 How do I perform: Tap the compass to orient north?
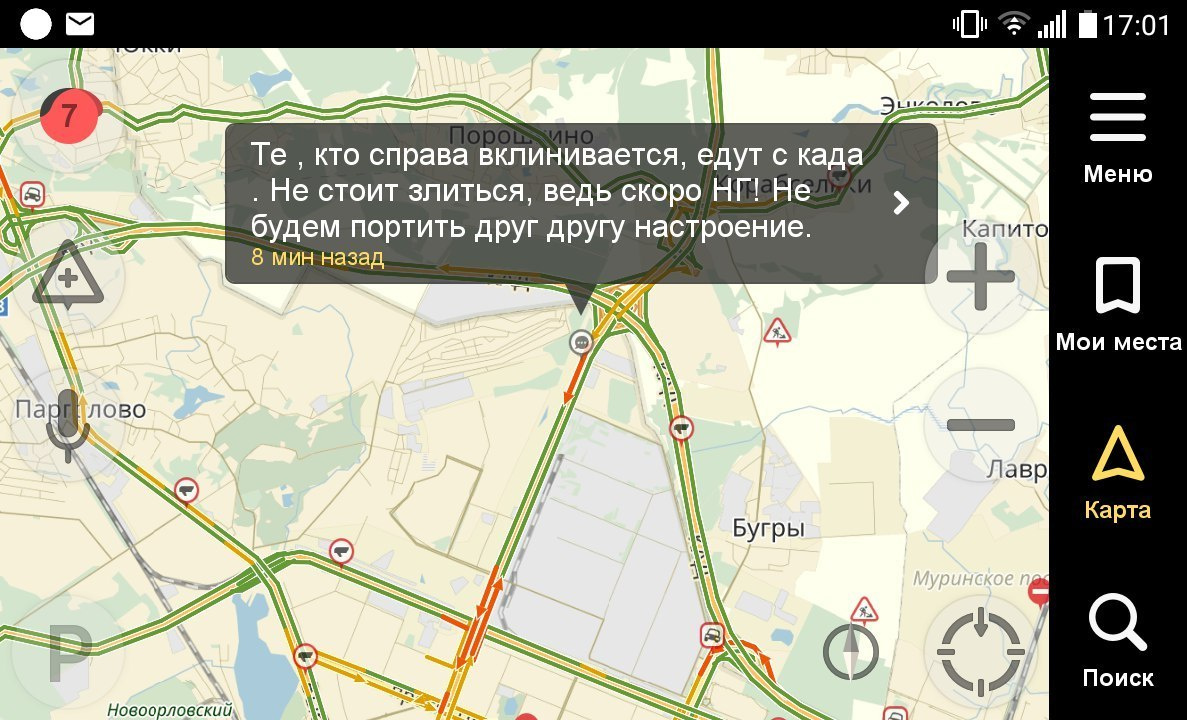(x=850, y=652)
